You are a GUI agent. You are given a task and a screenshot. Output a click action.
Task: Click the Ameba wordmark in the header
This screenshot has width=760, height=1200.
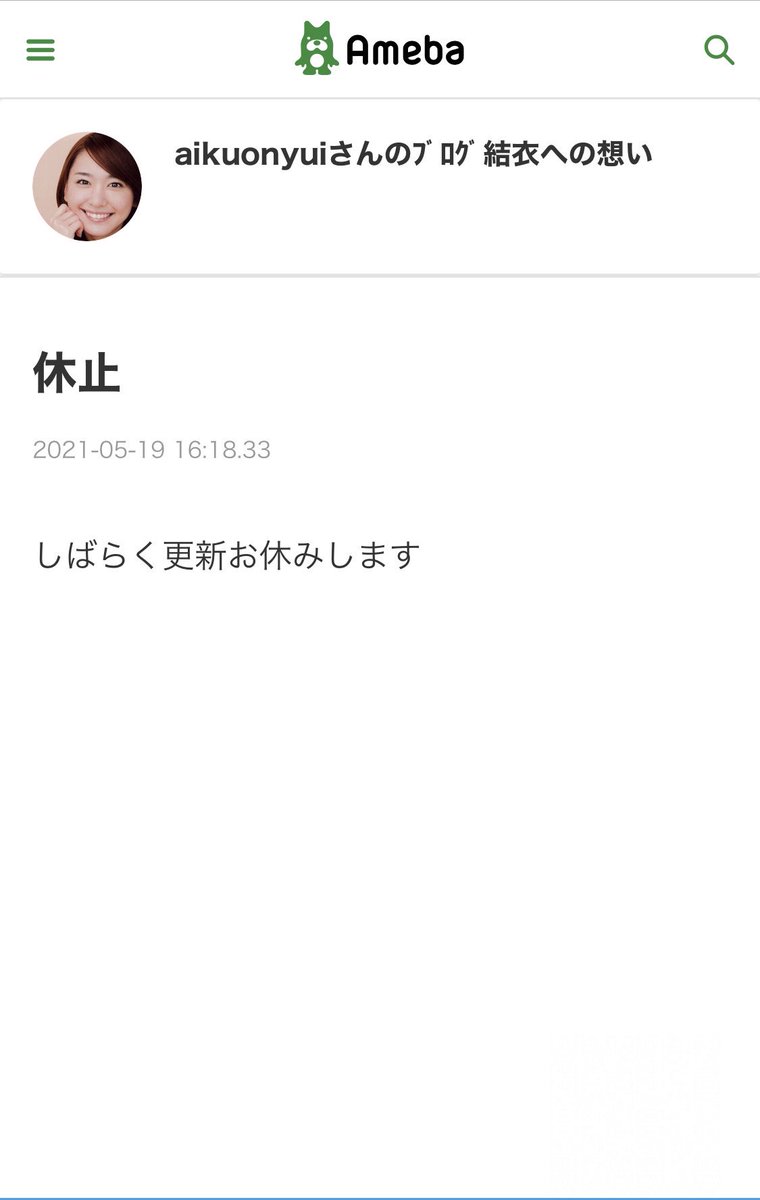[x=404, y=46]
